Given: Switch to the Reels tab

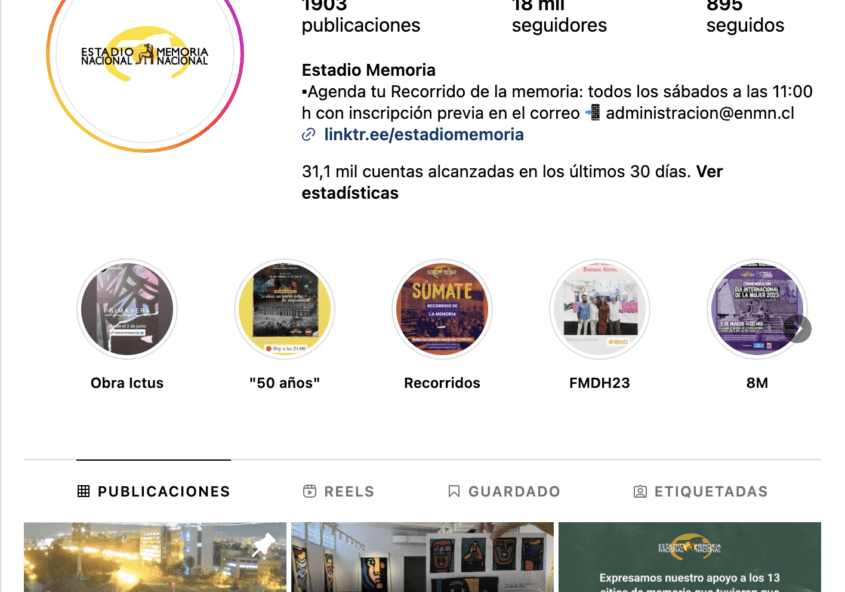Looking at the screenshot, I should pos(338,491).
